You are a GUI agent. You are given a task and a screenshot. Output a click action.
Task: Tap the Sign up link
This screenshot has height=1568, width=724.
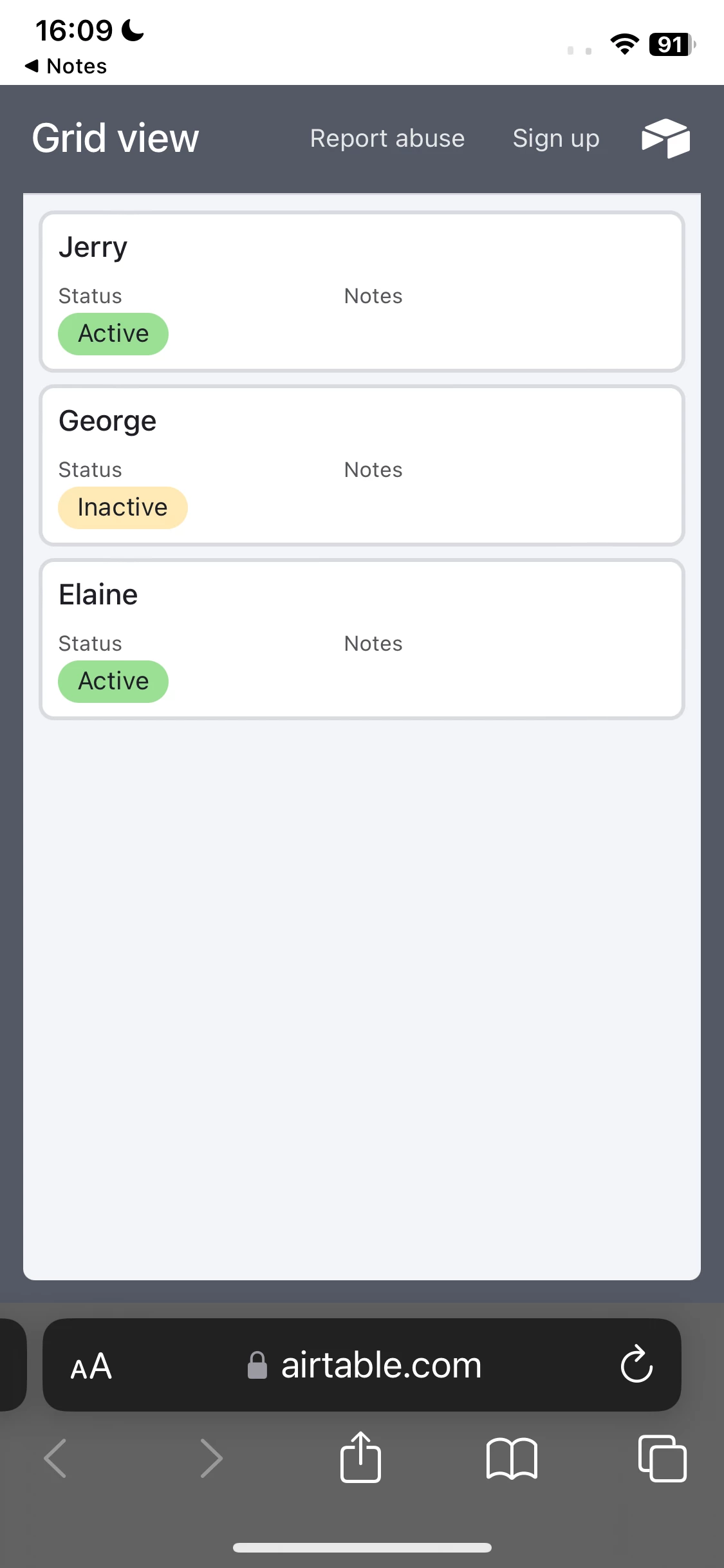click(x=555, y=138)
